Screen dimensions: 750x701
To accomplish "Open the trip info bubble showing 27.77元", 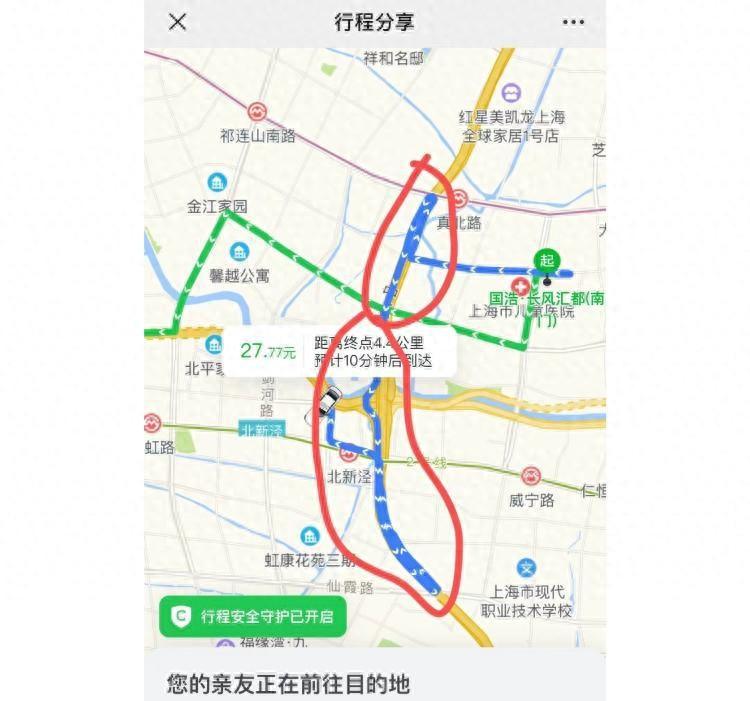I will click(x=339, y=351).
